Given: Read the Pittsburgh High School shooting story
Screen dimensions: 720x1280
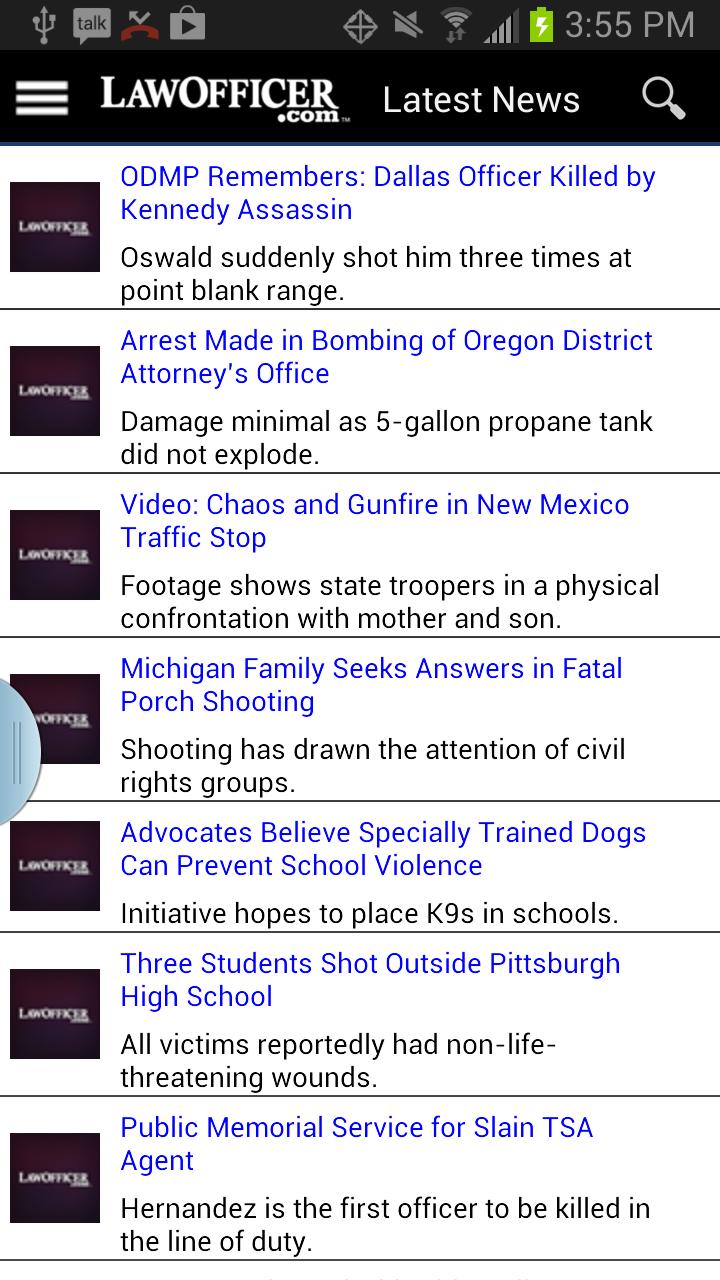Looking at the screenshot, I should click(370, 980).
